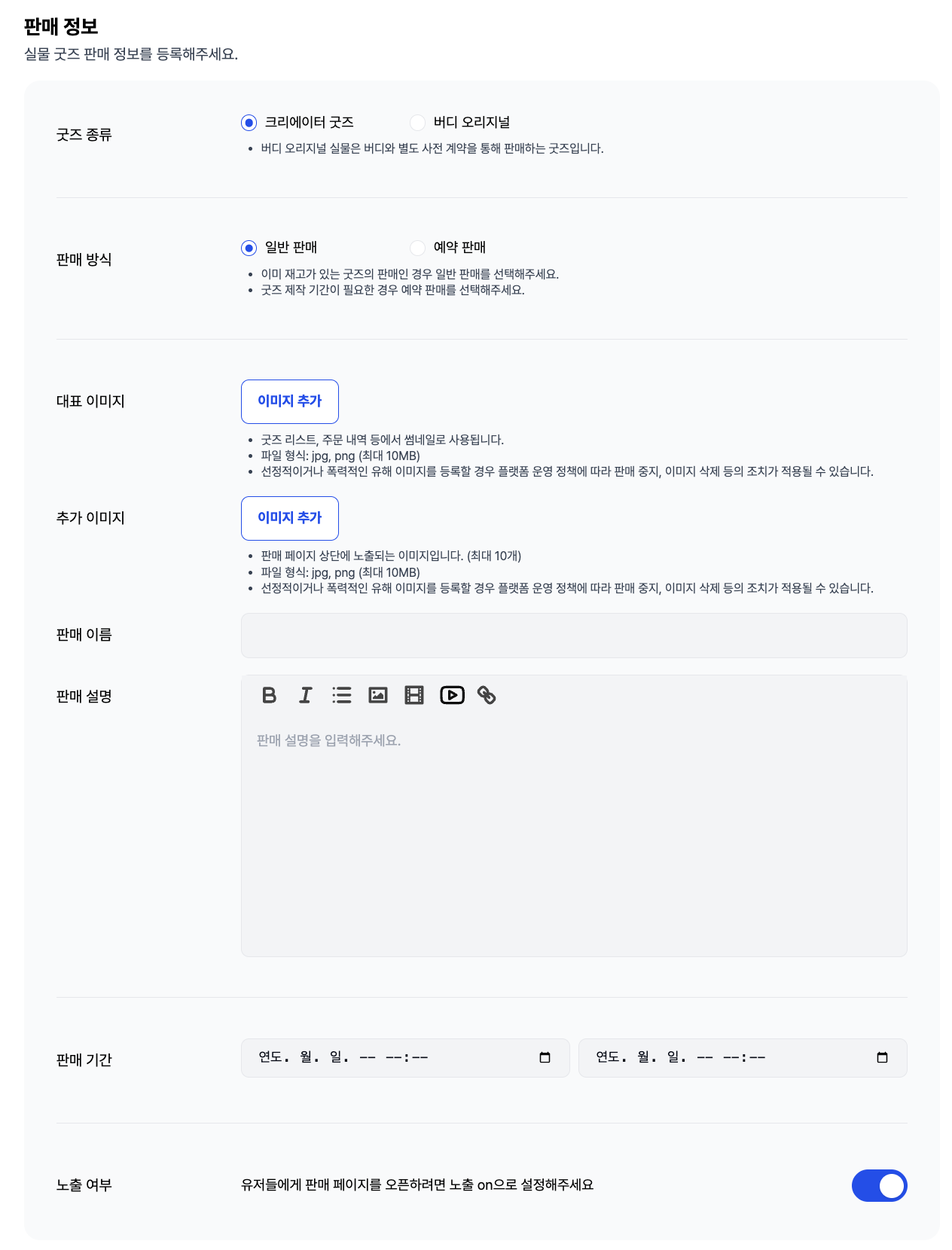Apply italic formatting in editor toolbar
The height and width of the screenshot is (1250, 952).
(305, 695)
